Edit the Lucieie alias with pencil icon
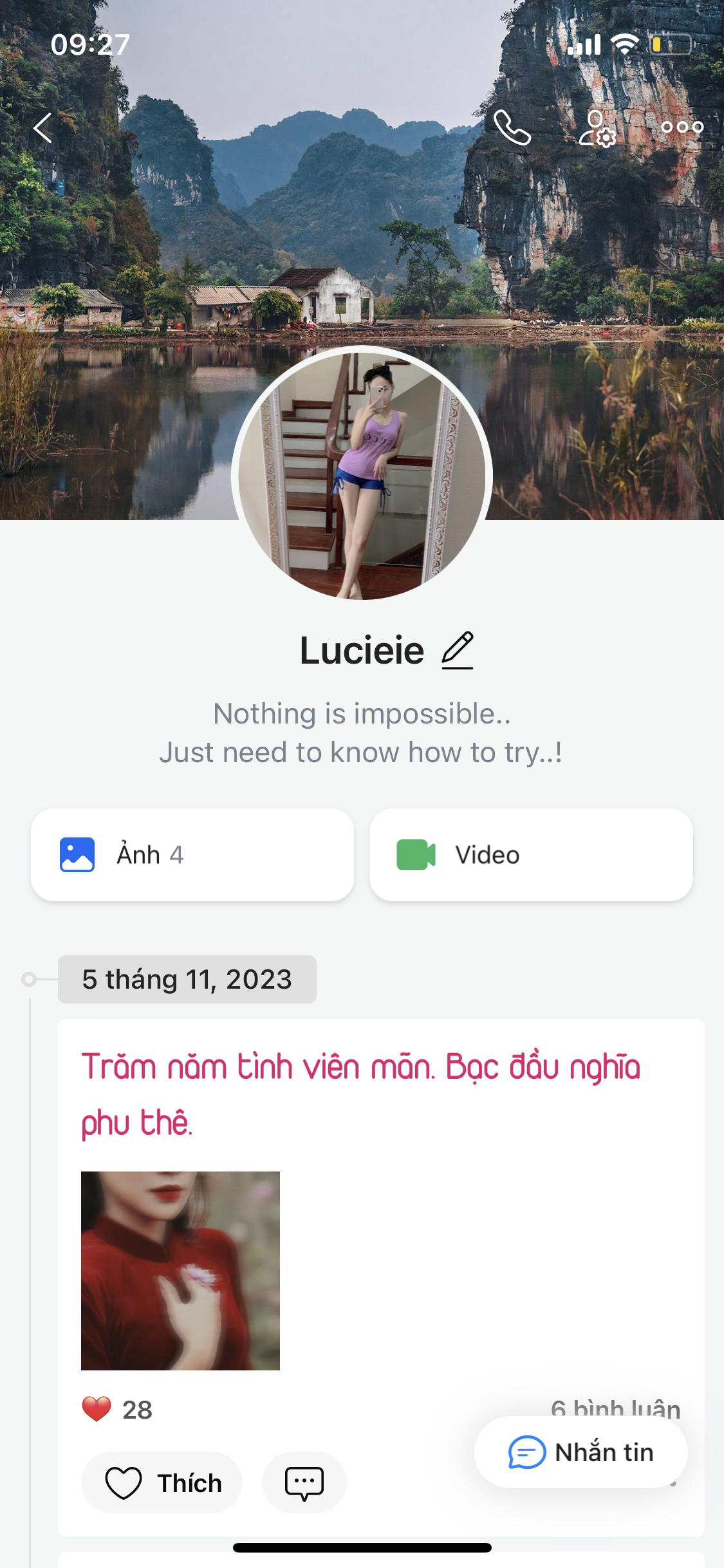 click(x=458, y=650)
